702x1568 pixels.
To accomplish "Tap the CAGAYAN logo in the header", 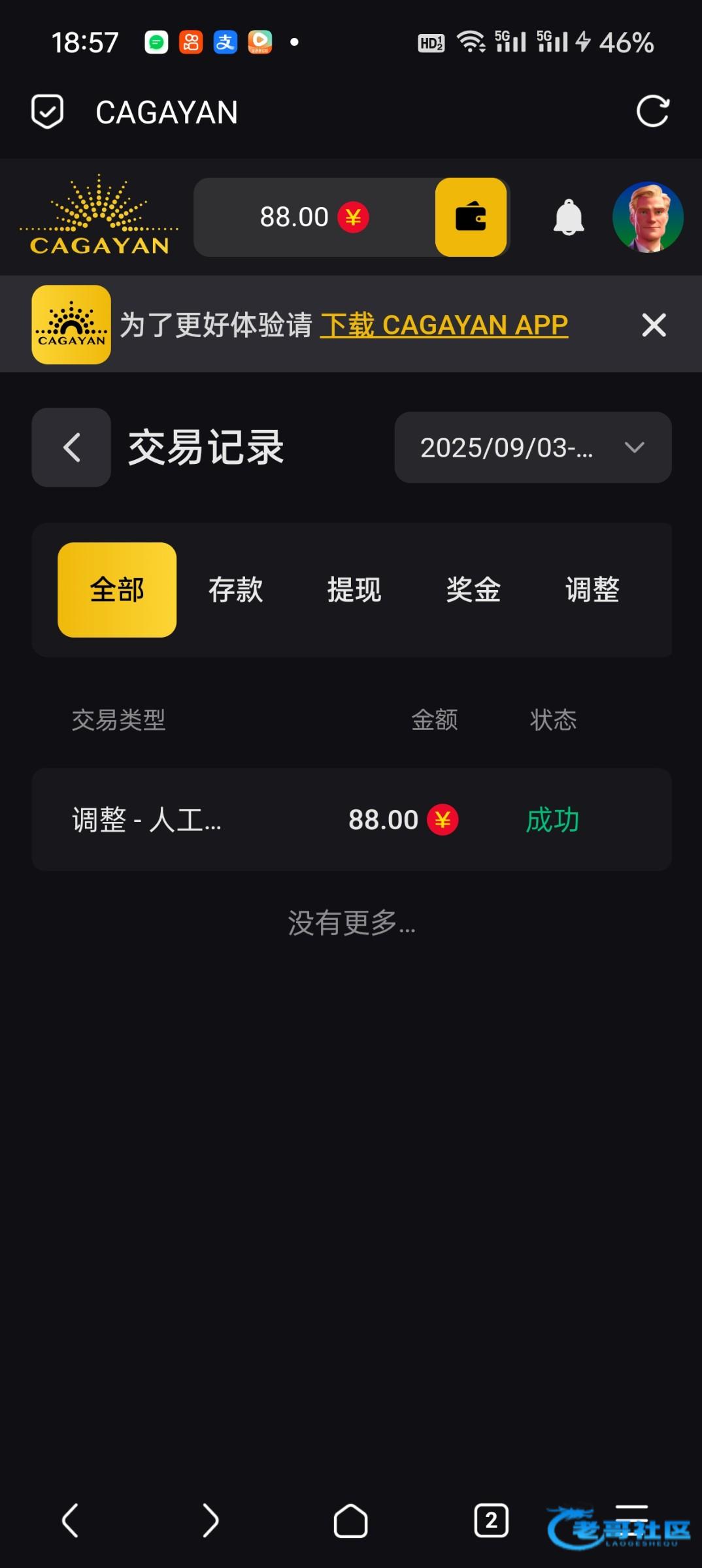I will [99, 217].
